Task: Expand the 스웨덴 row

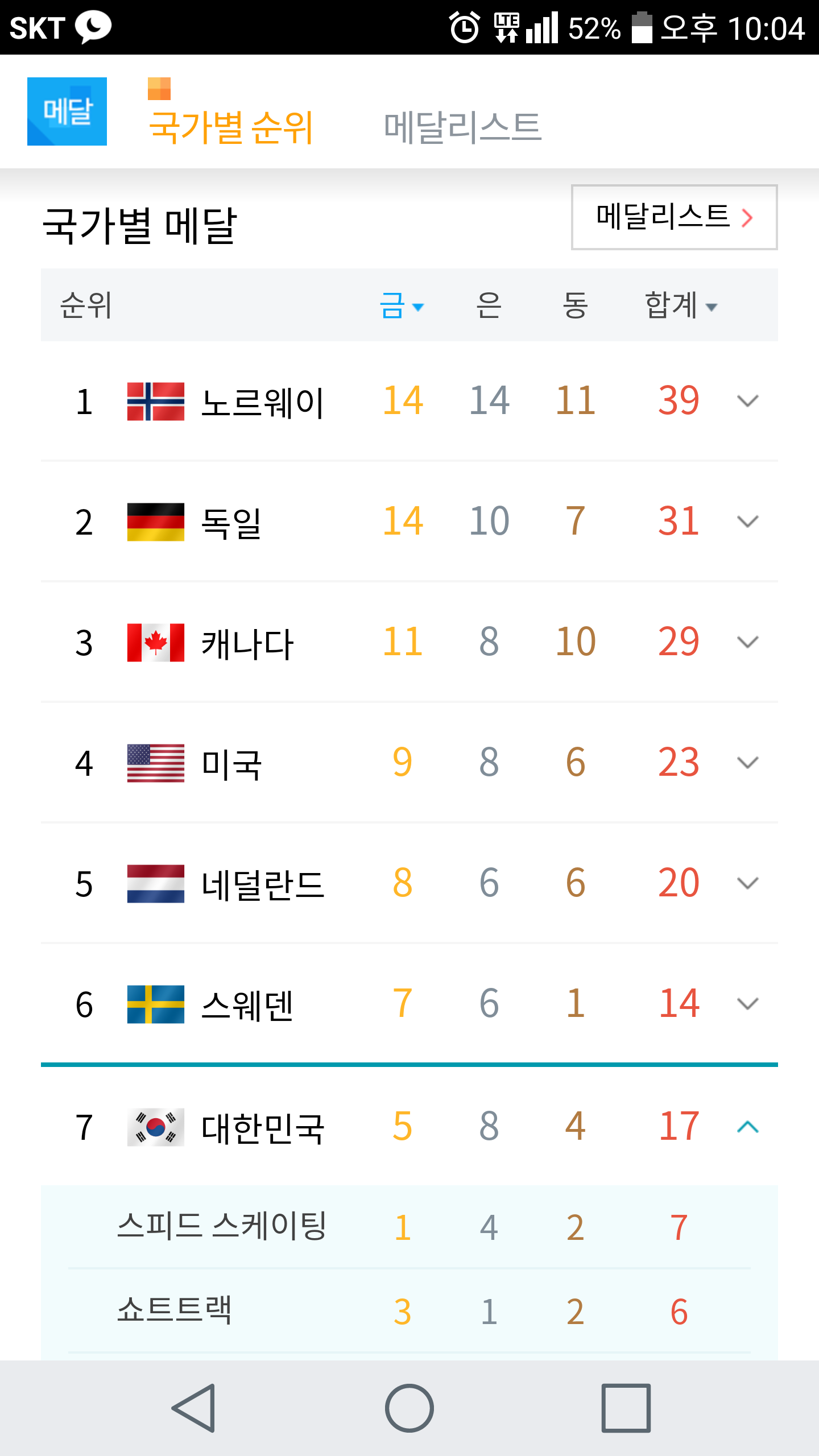Action: [x=747, y=1004]
